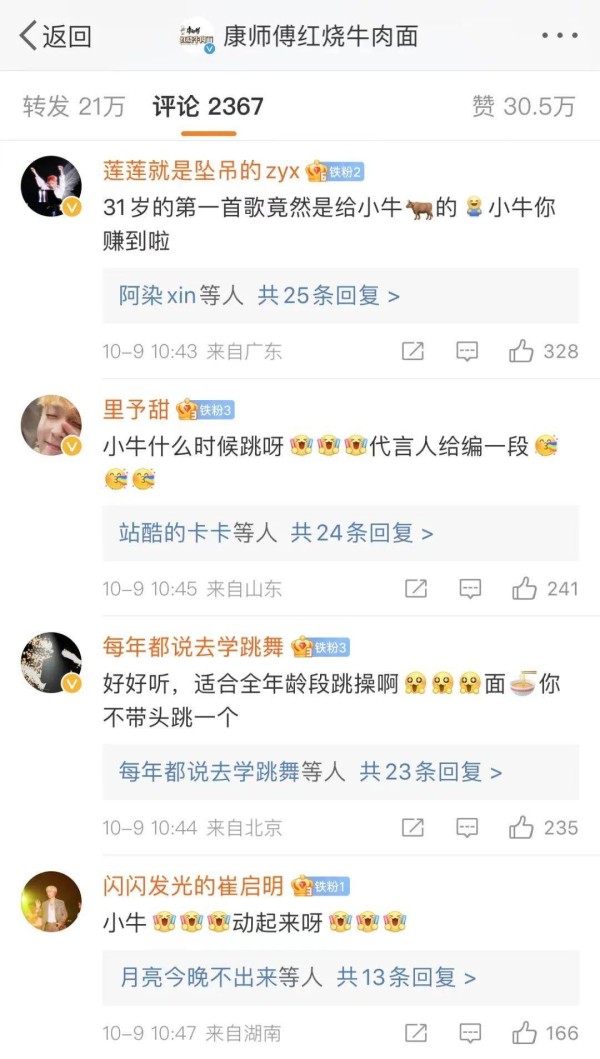Like the comment with 241 likes
Image resolution: width=600 pixels, height=1059 pixels.
coord(545,589)
